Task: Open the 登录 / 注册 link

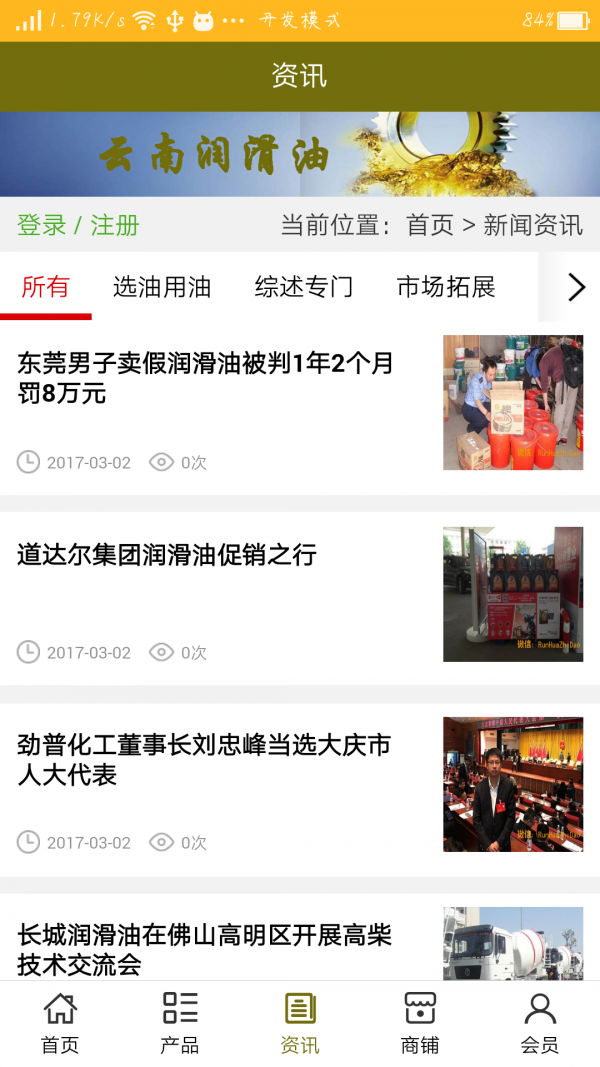Action: [78, 225]
